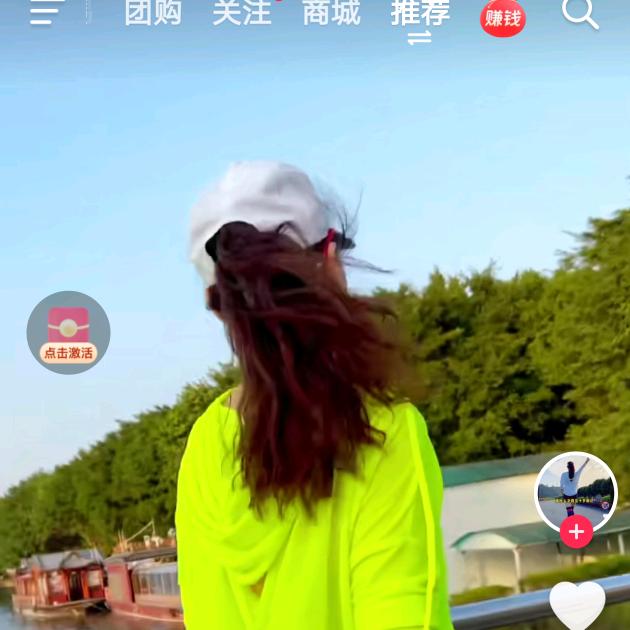Open the 商城 tab

pyautogui.click(x=331, y=13)
